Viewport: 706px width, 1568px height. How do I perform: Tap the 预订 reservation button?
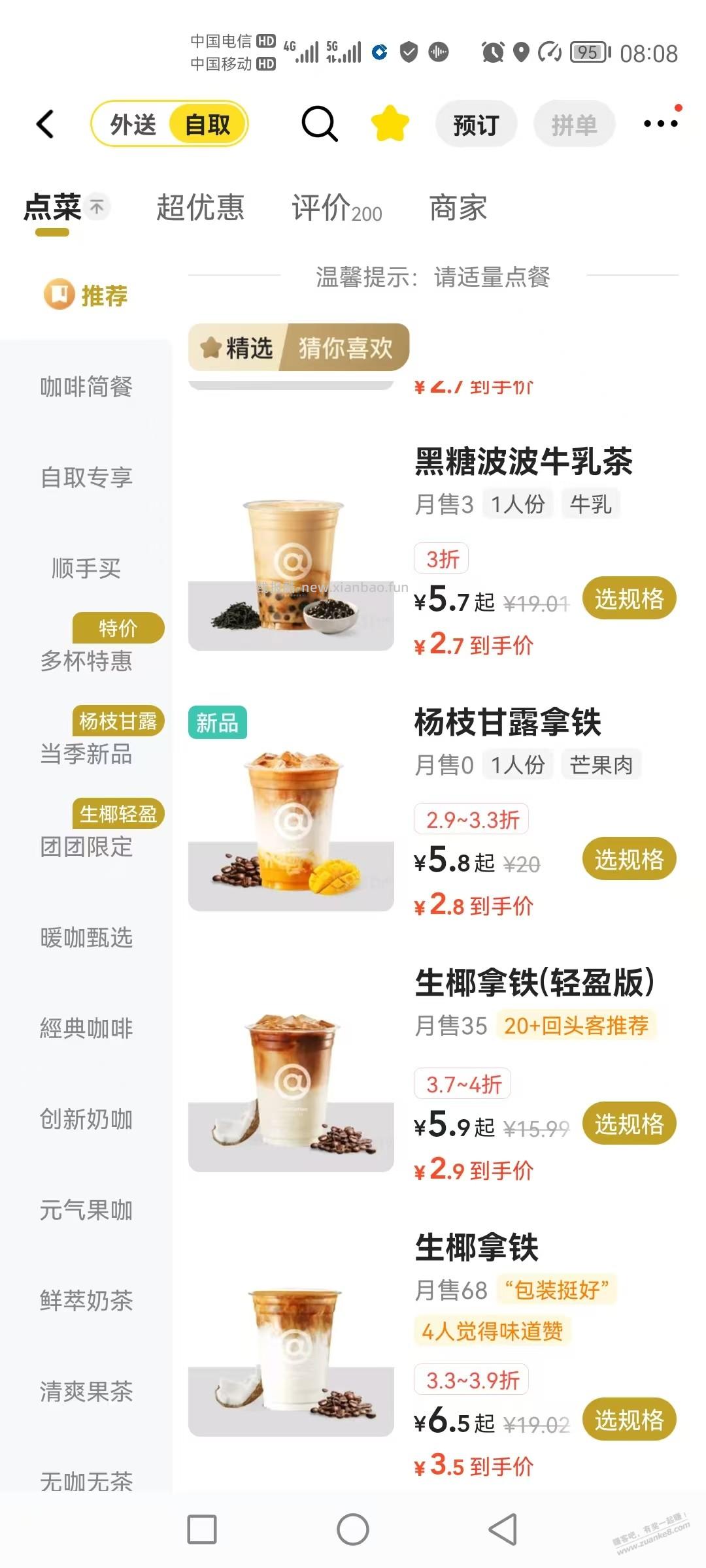[477, 123]
